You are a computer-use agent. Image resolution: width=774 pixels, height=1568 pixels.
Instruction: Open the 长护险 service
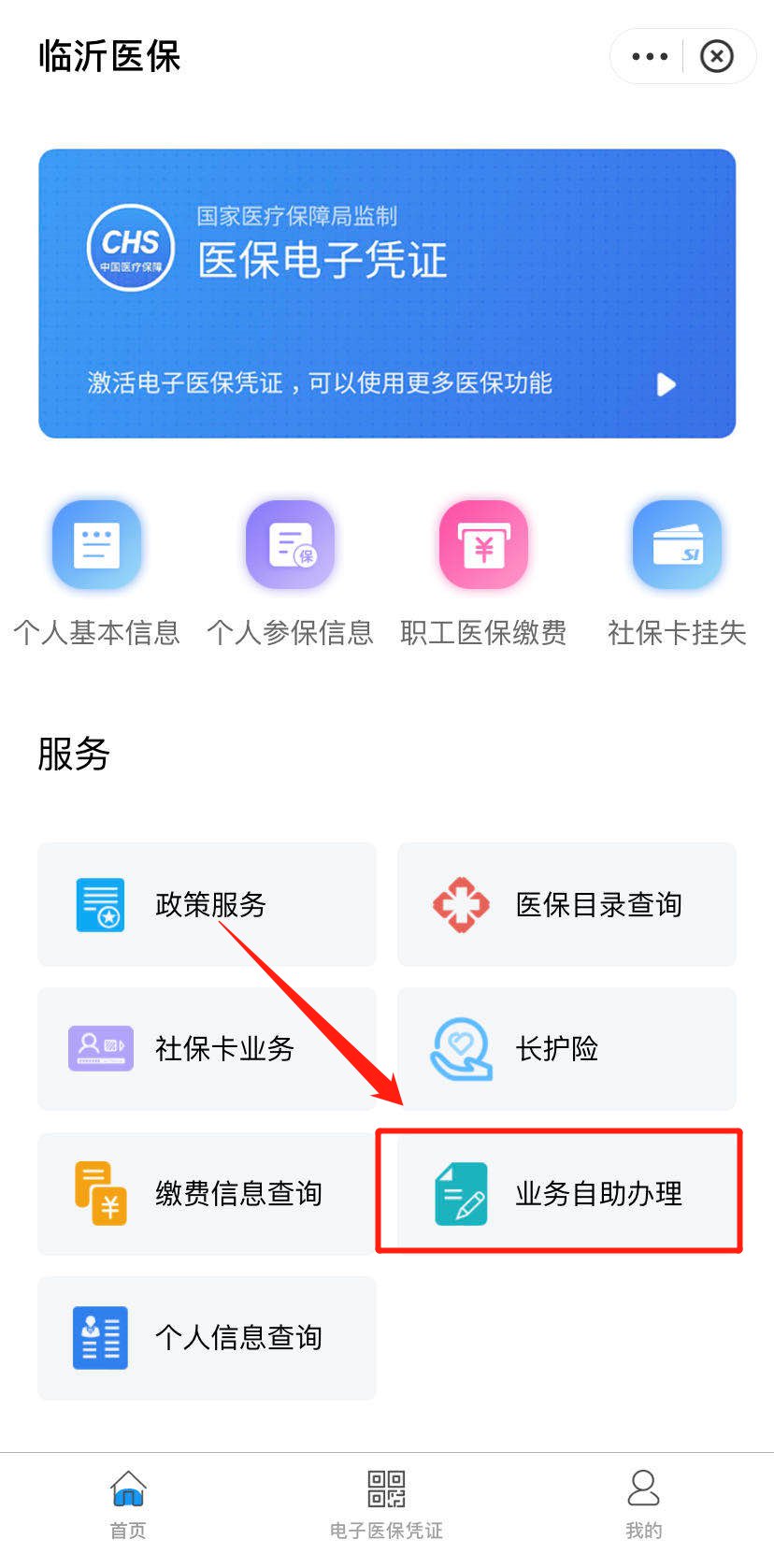click(x=566, y=1049)
